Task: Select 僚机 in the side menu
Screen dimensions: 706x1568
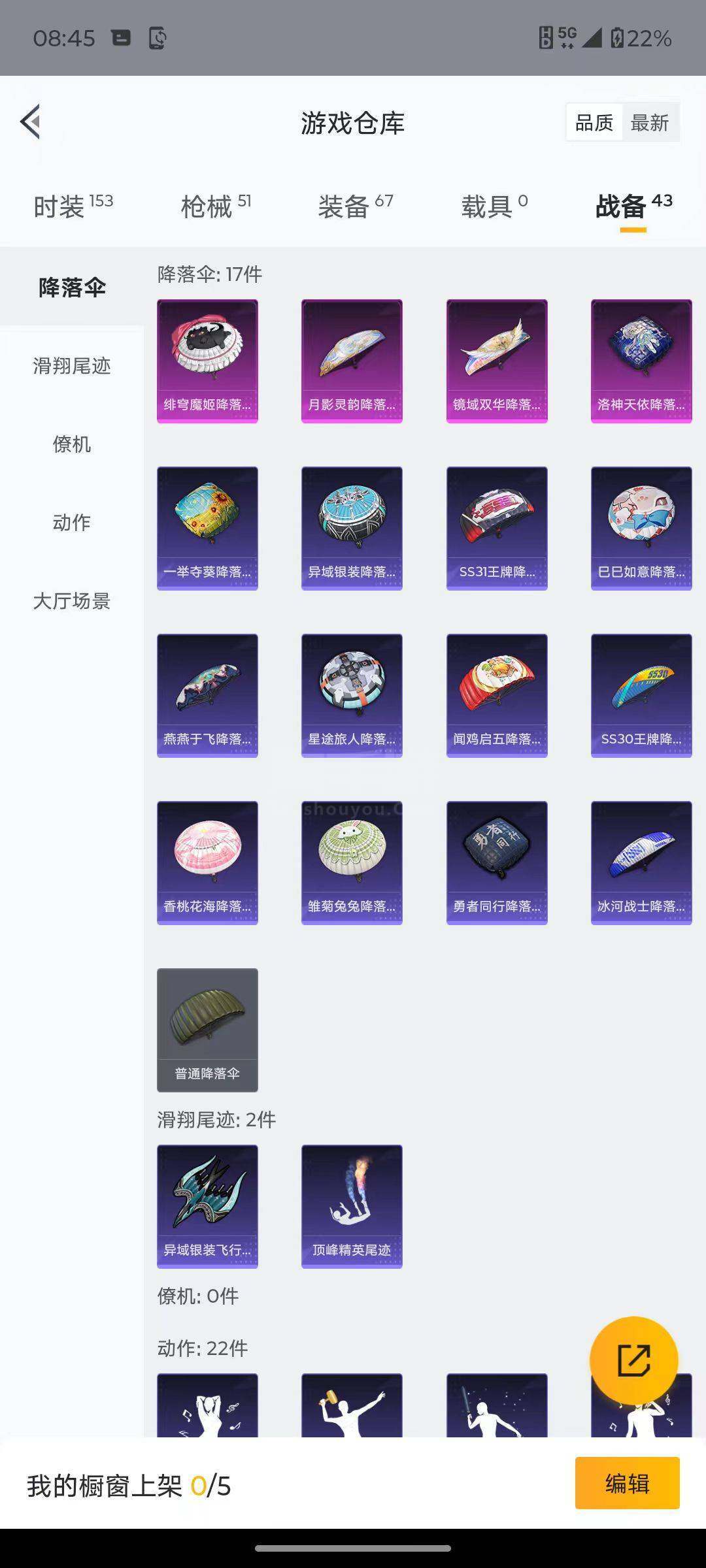Action: point(72,444)
